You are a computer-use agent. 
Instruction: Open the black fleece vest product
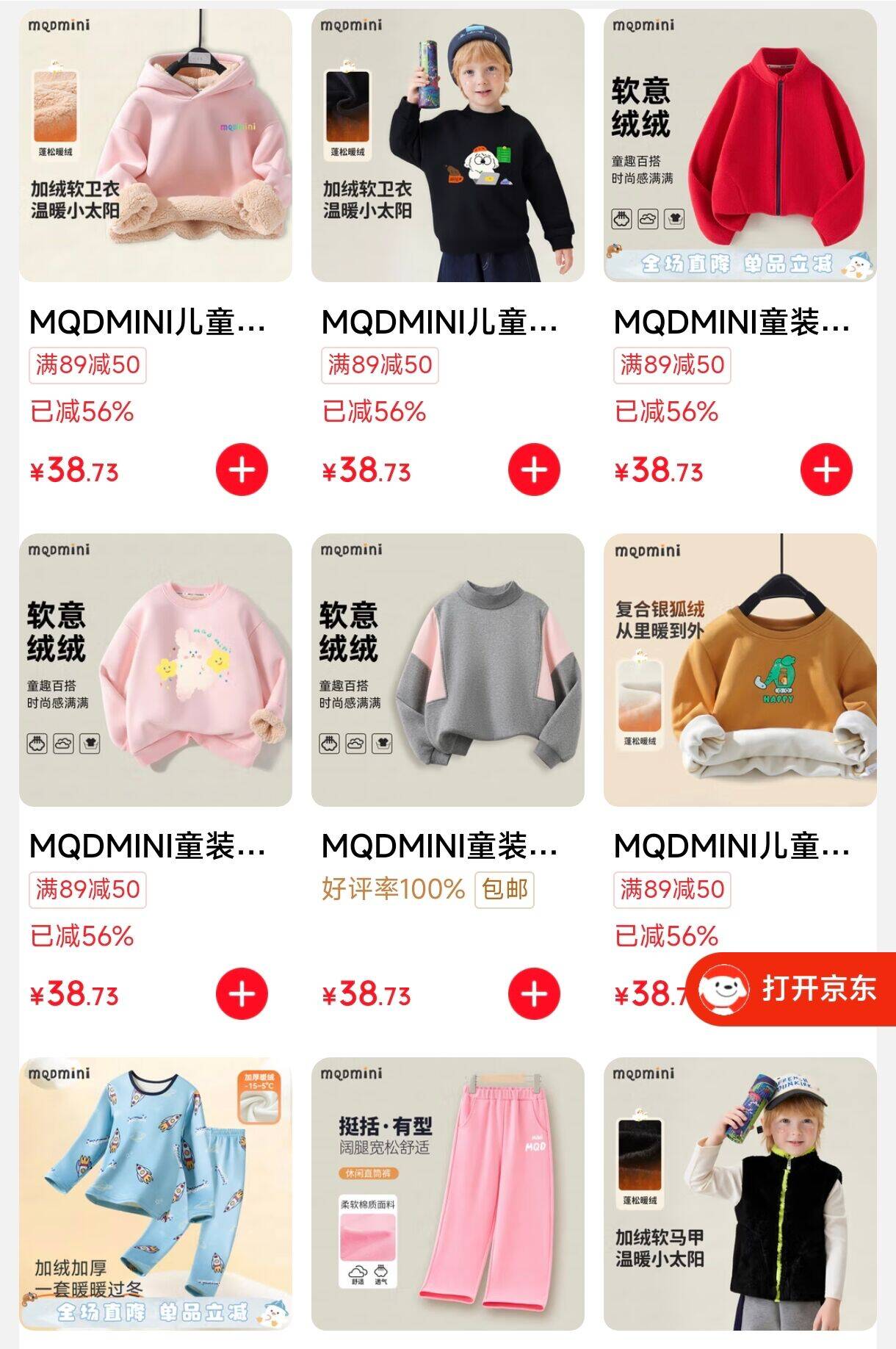pyautogui.click(x=740, y=1194)
